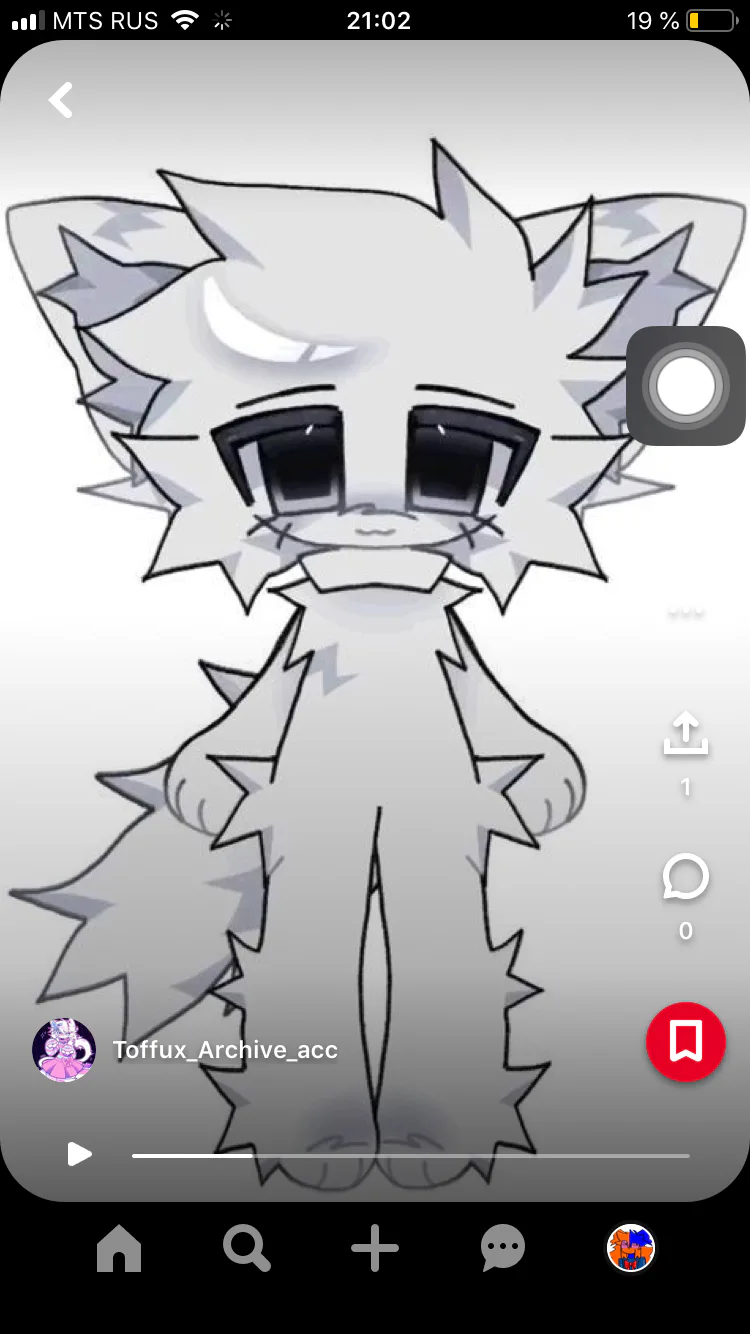Switch to the Search tab

[246, 1248]
